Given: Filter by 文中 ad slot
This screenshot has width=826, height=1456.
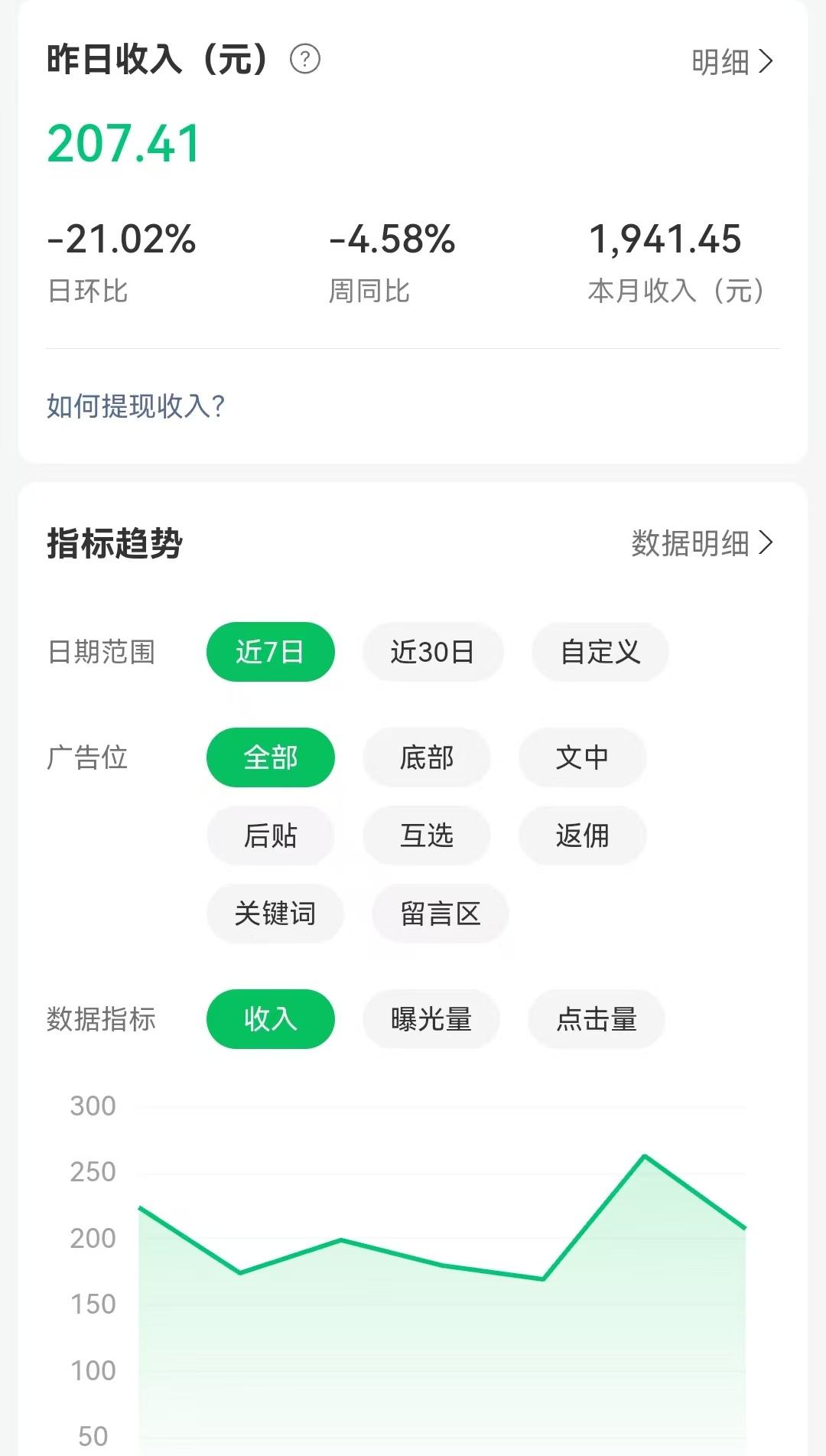Looking at the screenshot, I should pos(582,757).
